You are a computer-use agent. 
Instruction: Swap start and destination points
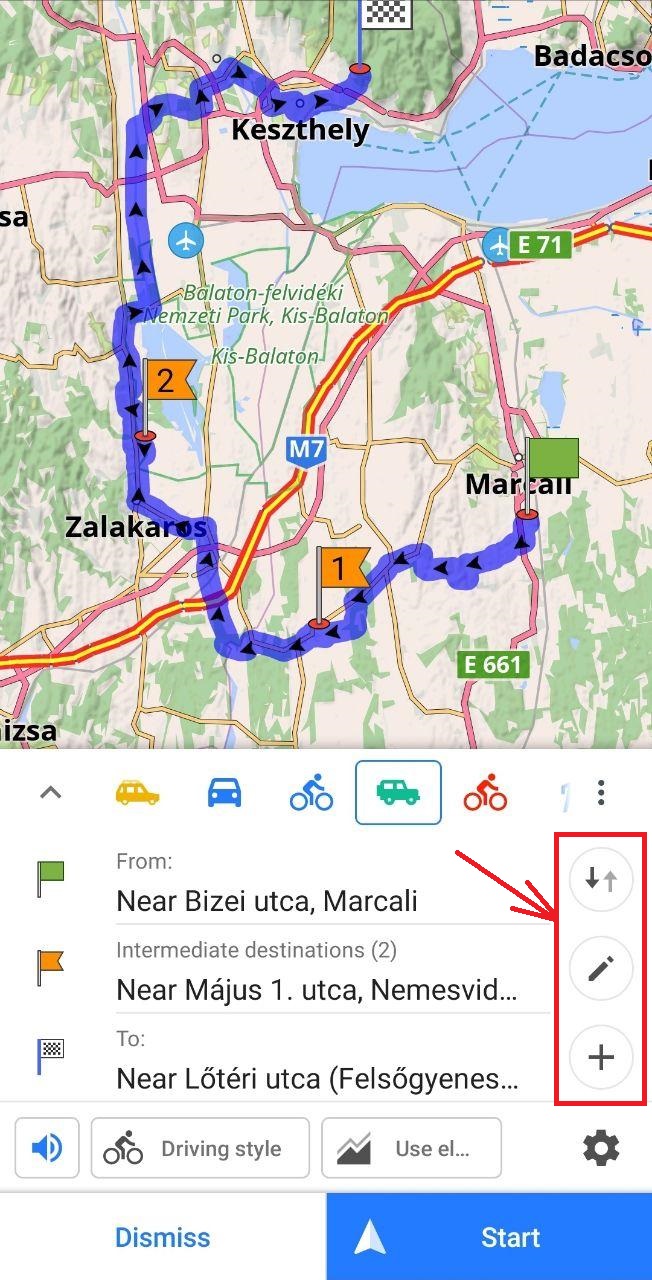tap(600, 880)
